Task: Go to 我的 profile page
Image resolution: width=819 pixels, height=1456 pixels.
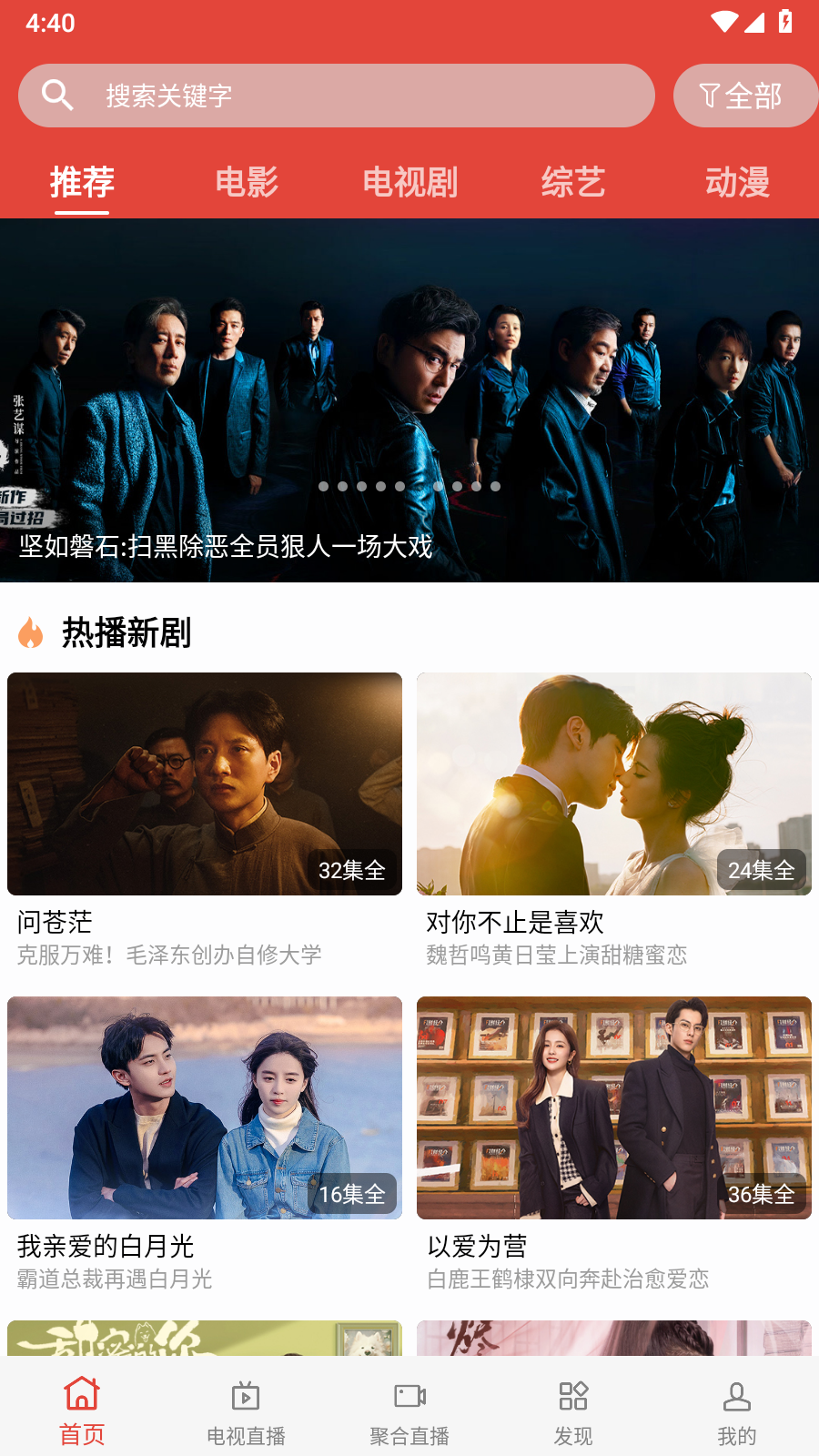Action: (737, 1410)
